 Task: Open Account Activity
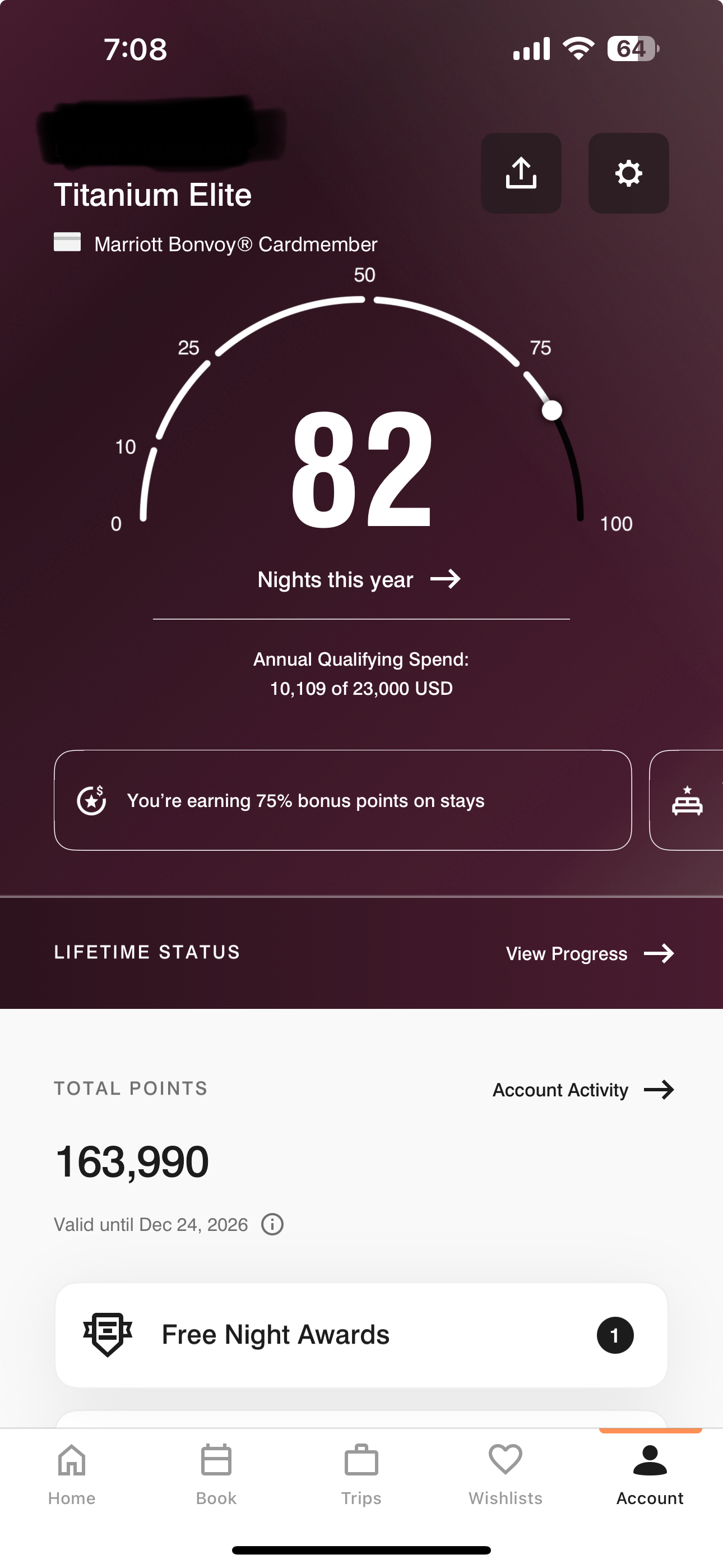coord(583,1090)
